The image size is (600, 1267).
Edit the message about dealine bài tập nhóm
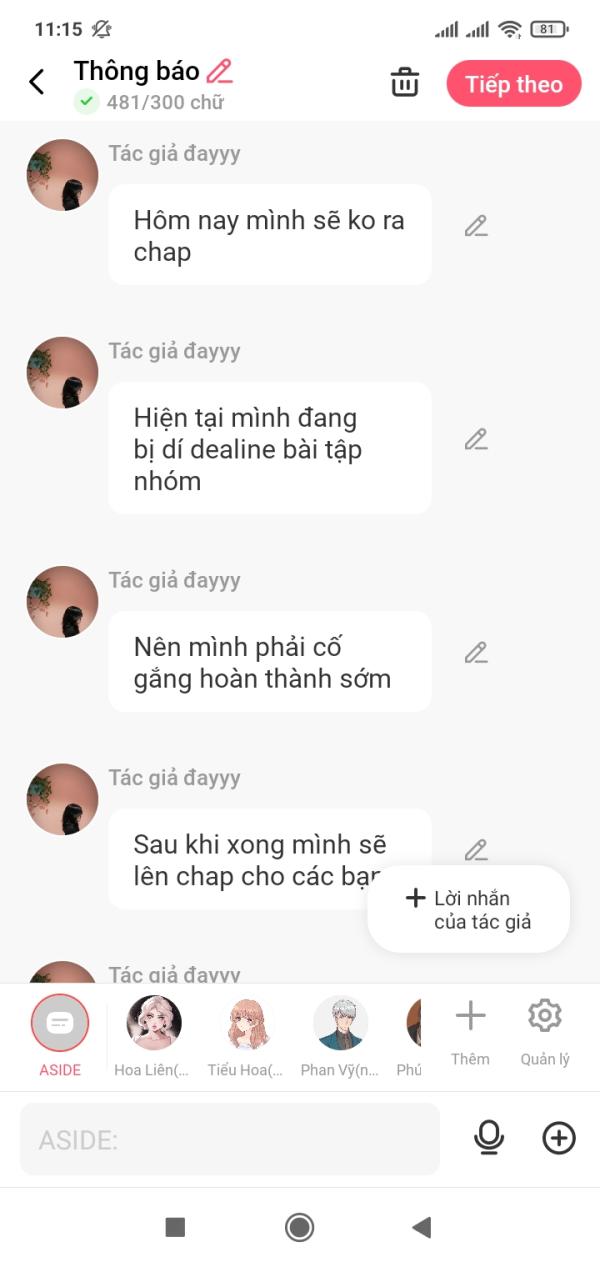(x=476, y=439)
